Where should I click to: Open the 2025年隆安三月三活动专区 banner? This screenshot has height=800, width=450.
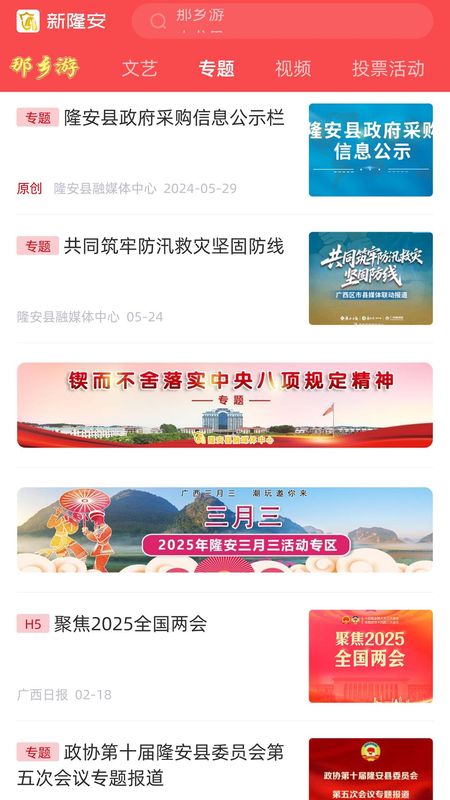click(x=225, y=530)
